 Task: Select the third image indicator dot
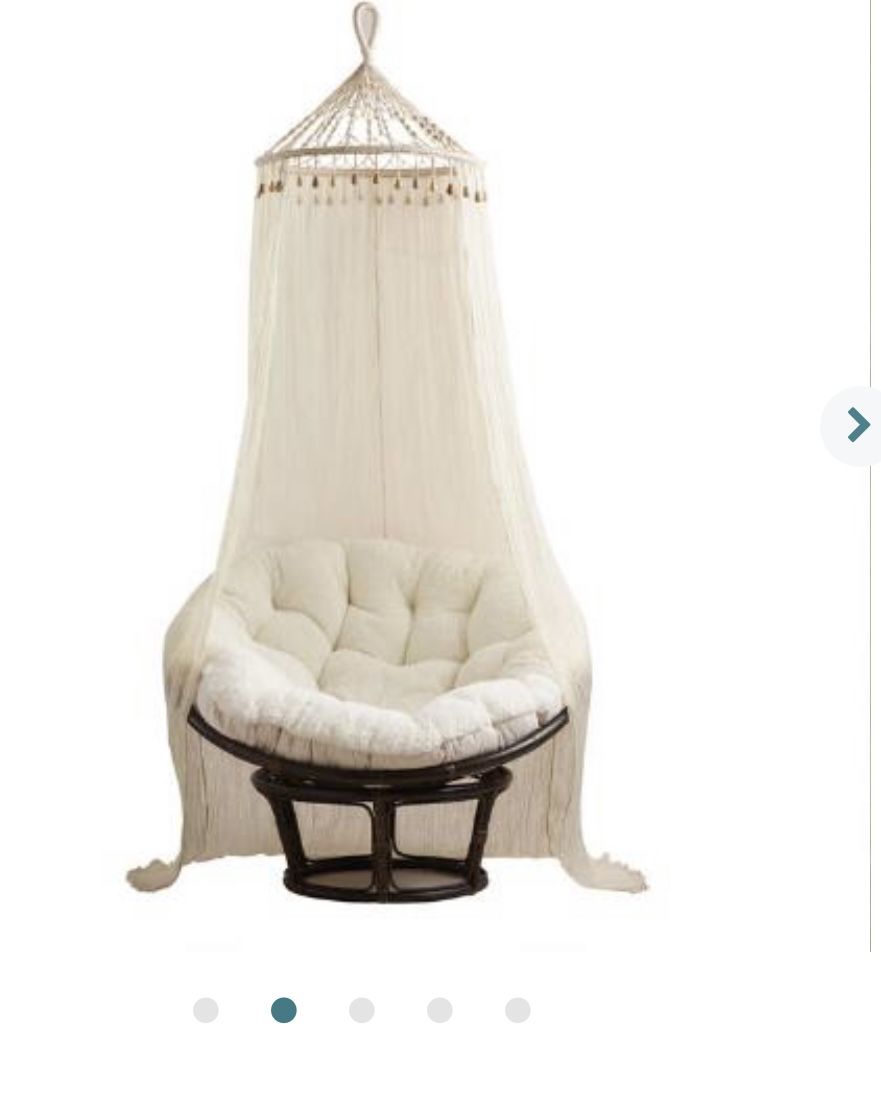tap(362, 1010)
